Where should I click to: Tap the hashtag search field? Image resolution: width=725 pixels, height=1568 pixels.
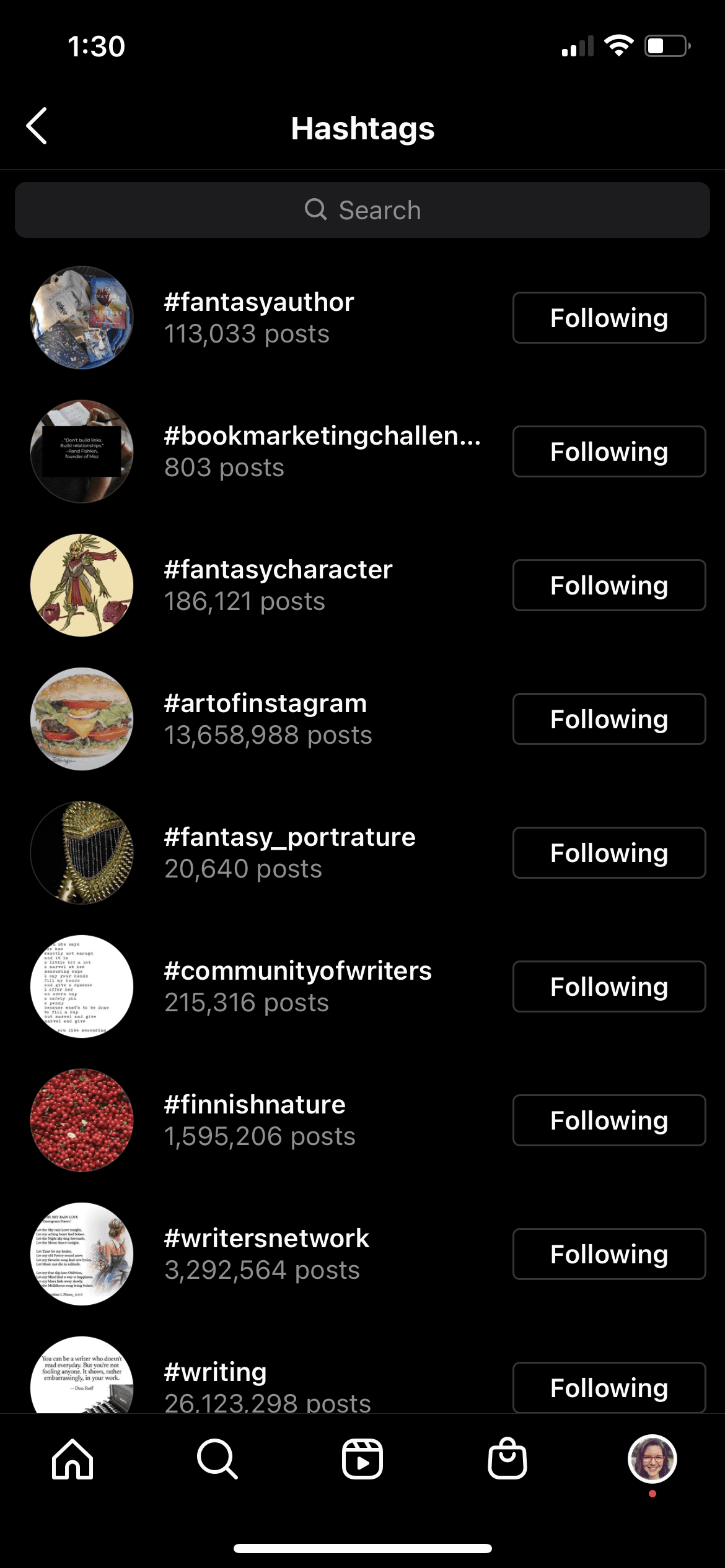(x=362, y=210)
